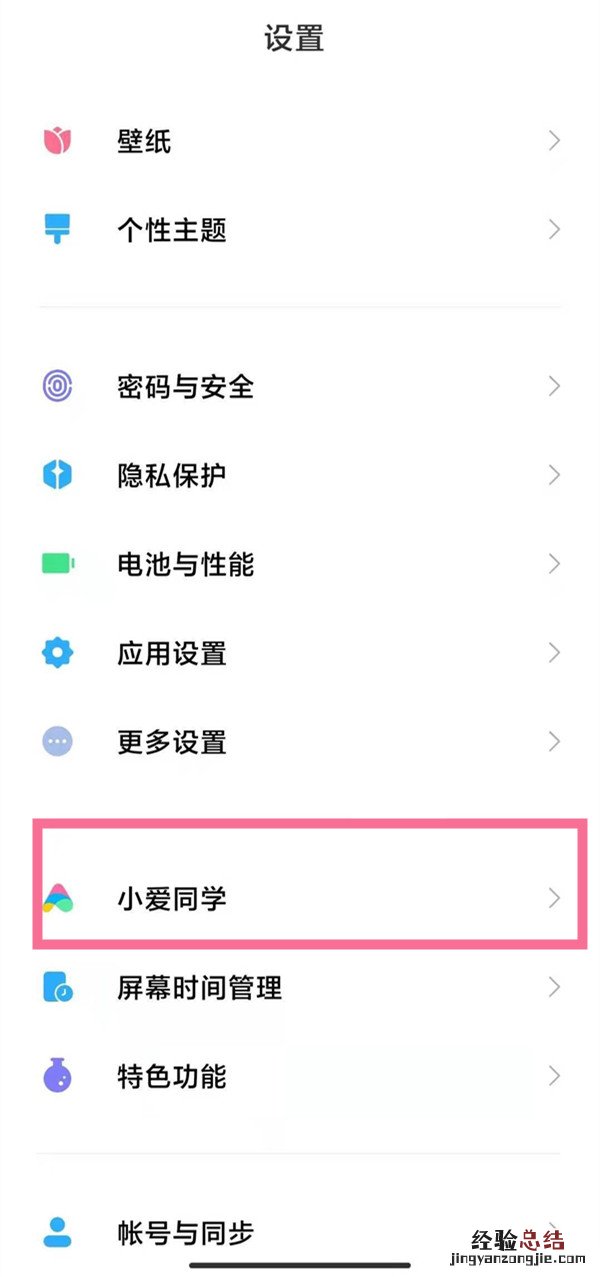Select the 隐私保护 row
The height and width of the screenshot is (1277, 600).
171,475
